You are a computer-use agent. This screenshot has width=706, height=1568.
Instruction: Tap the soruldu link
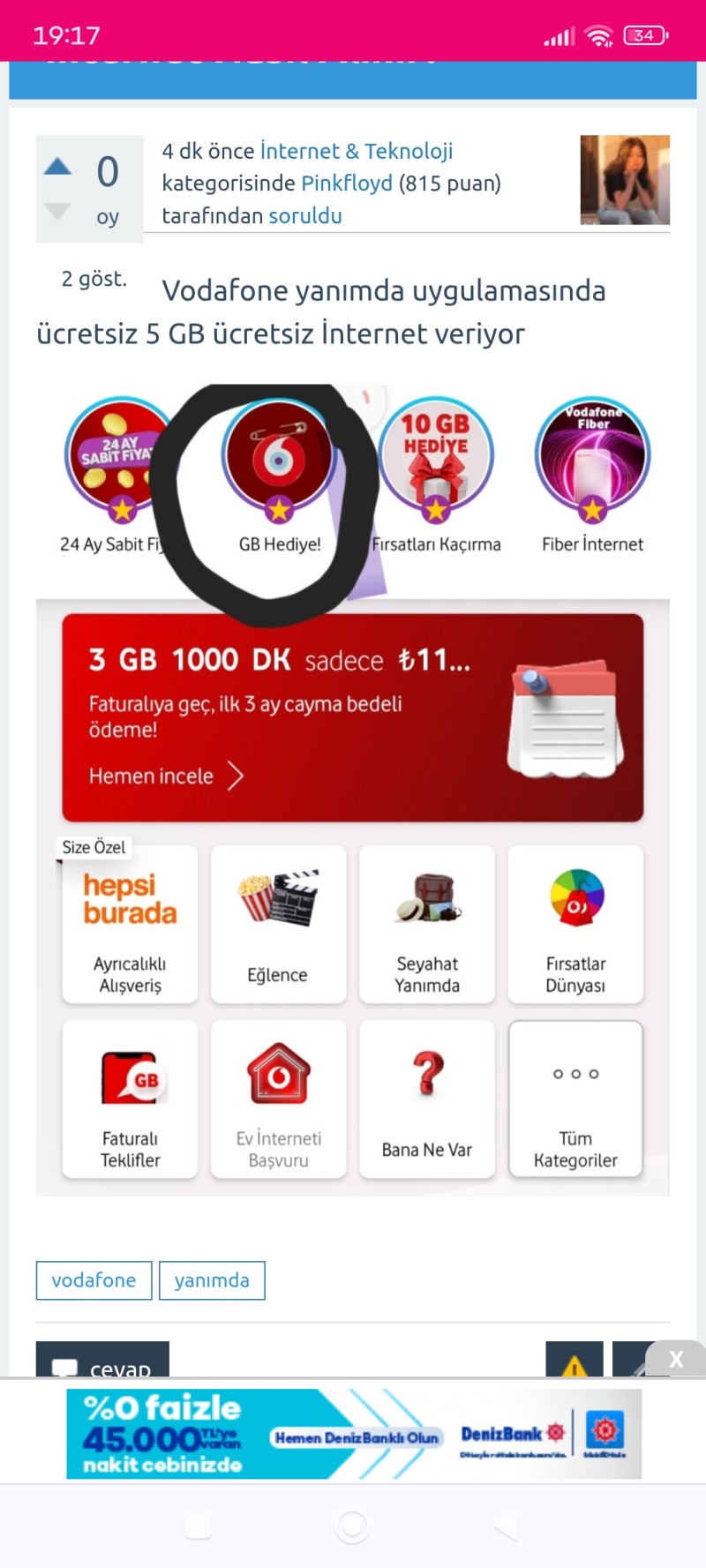[304, 216]
